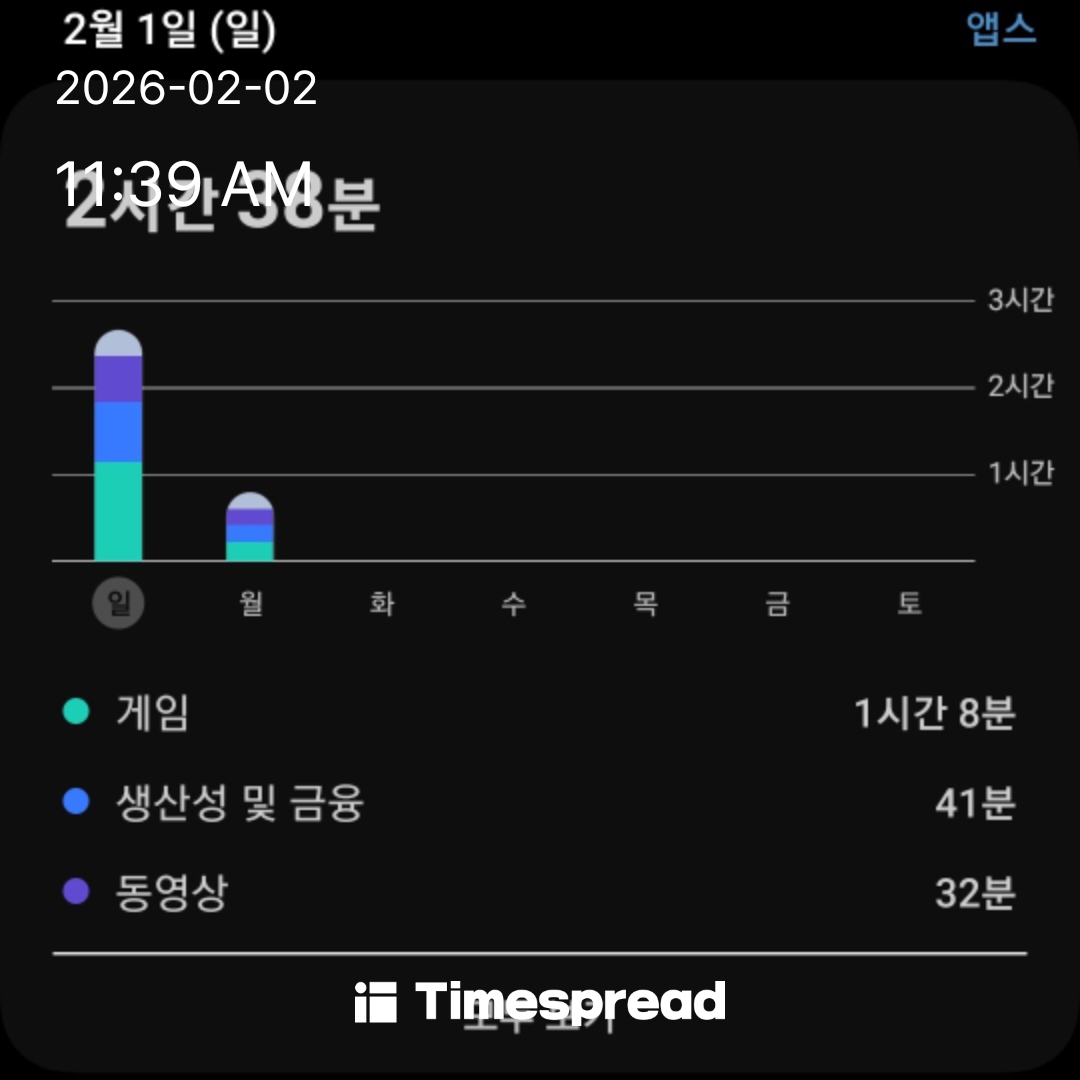Screen dimensions: 1080x1080
Task: Switch to the 앱스 view
Action: click(x=1001, y=30)
